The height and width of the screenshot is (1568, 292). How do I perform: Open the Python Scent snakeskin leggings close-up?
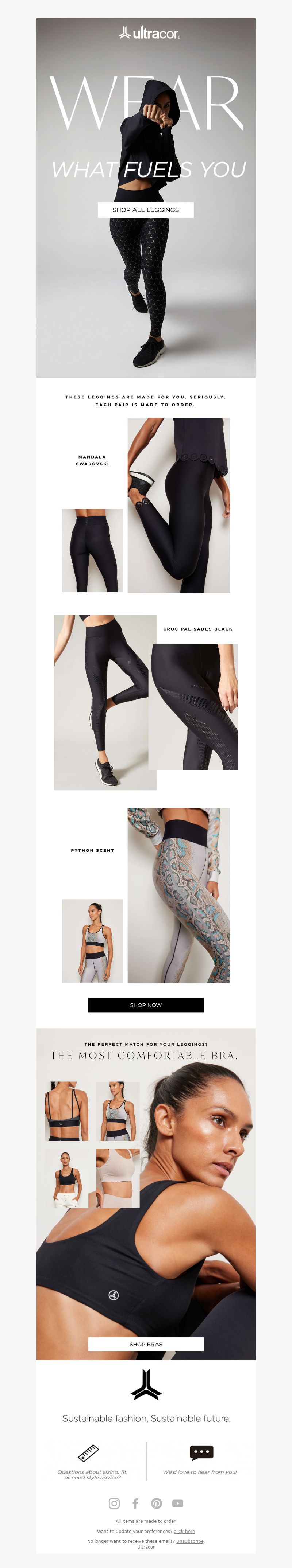(x=178, y=895)
